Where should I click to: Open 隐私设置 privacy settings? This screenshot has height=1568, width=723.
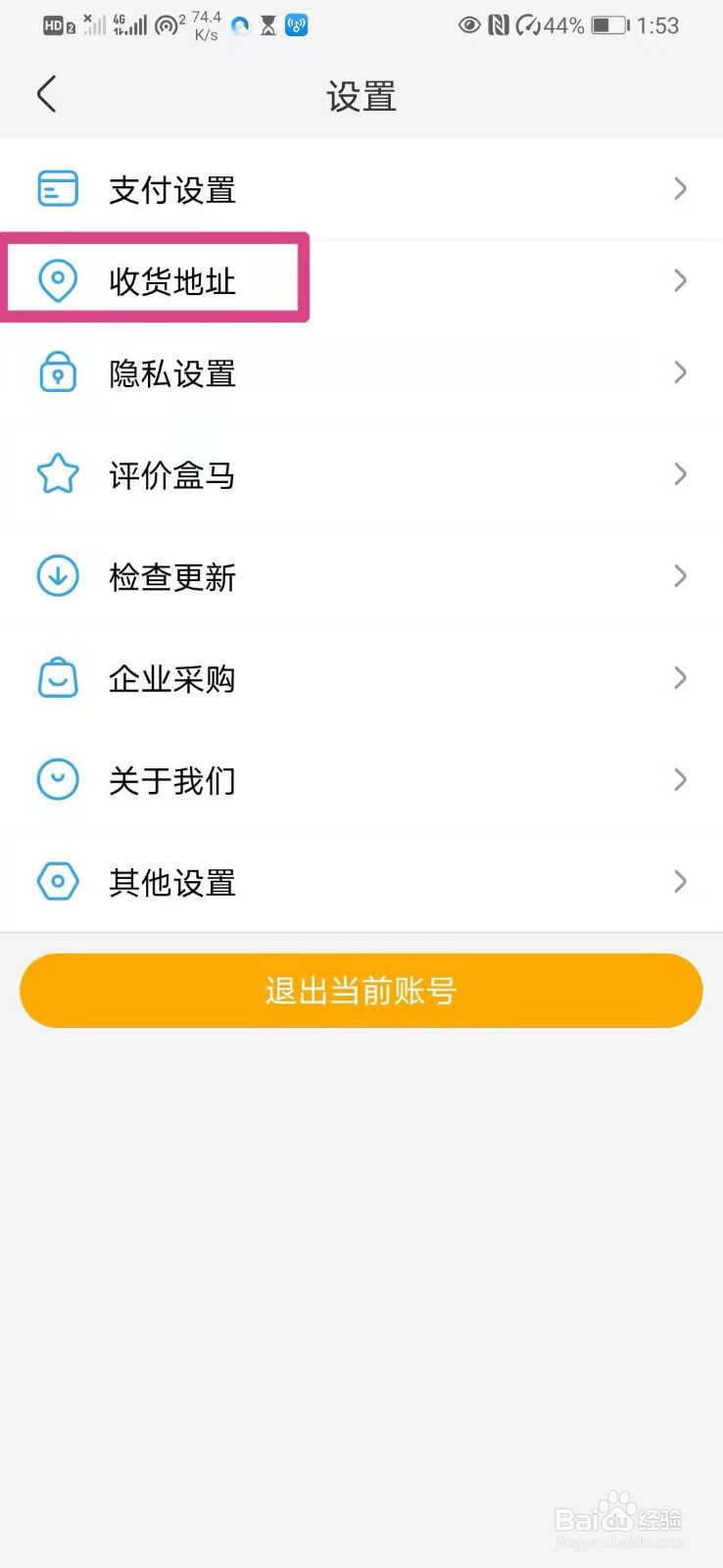coord(361,372)
